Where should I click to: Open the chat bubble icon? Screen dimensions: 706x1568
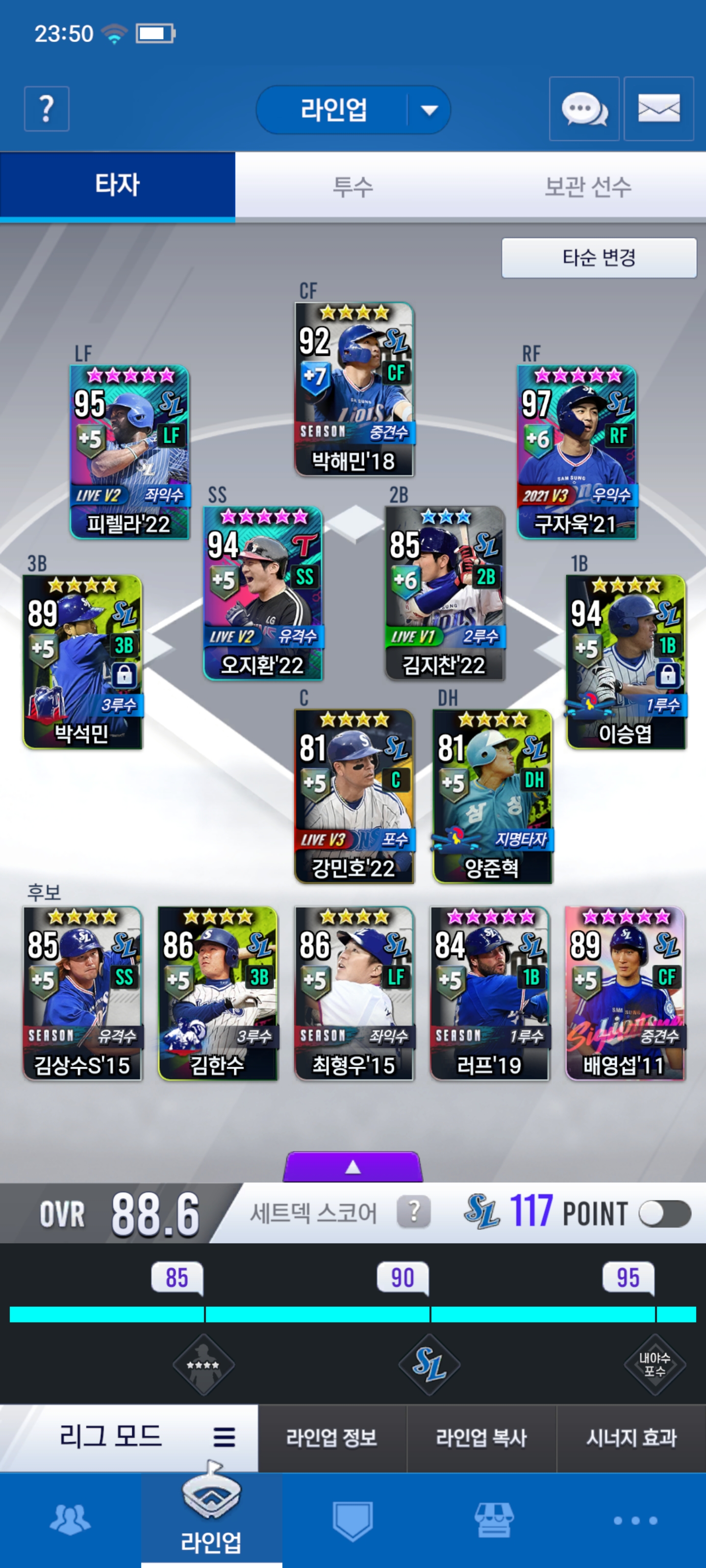tap(584, 109)
